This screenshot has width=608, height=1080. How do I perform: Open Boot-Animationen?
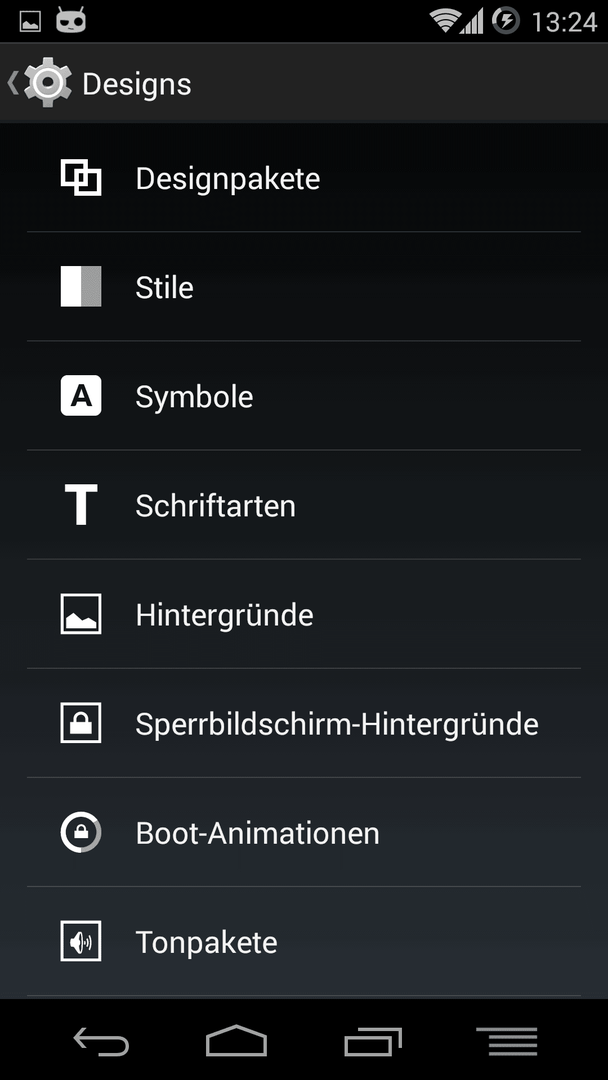tap(304, 833)
